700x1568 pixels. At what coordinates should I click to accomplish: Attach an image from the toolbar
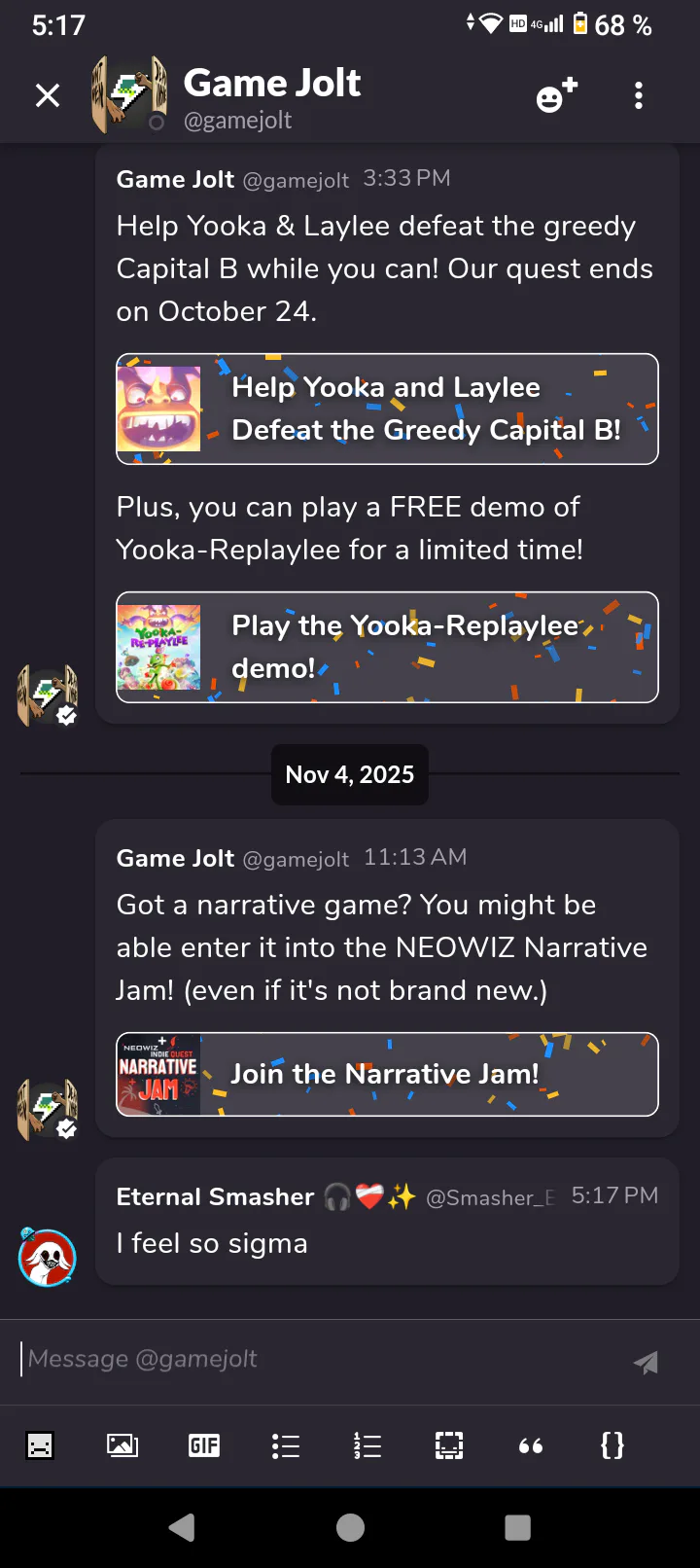point(122,1445)
